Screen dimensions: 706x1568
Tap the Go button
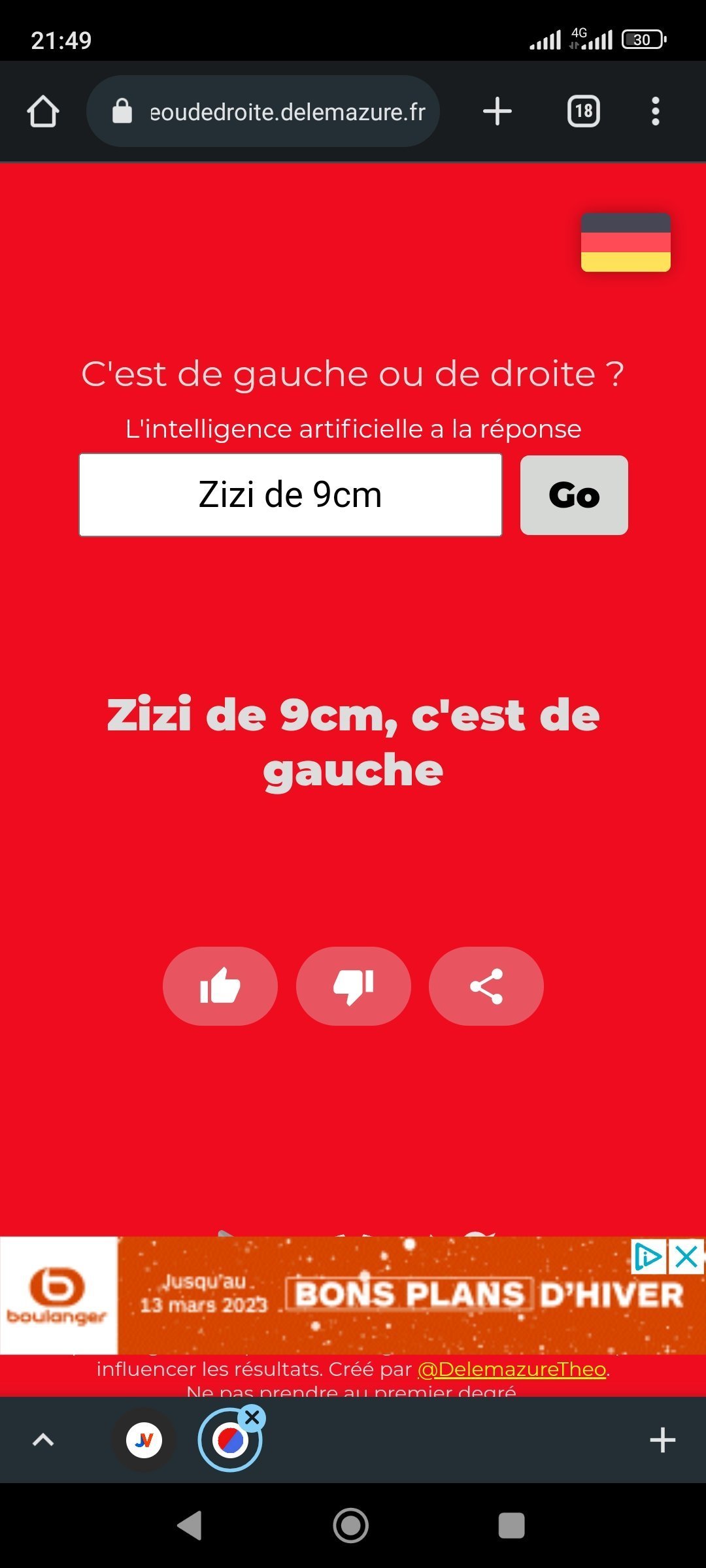[x=574, y=495]
